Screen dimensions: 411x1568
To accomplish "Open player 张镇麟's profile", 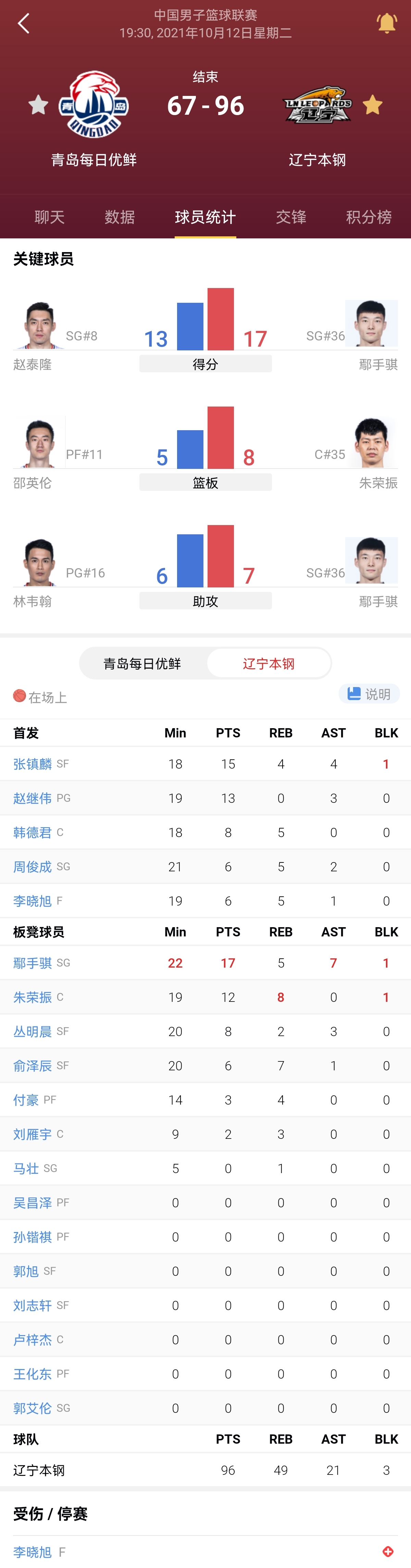I will tap(33, 763).
